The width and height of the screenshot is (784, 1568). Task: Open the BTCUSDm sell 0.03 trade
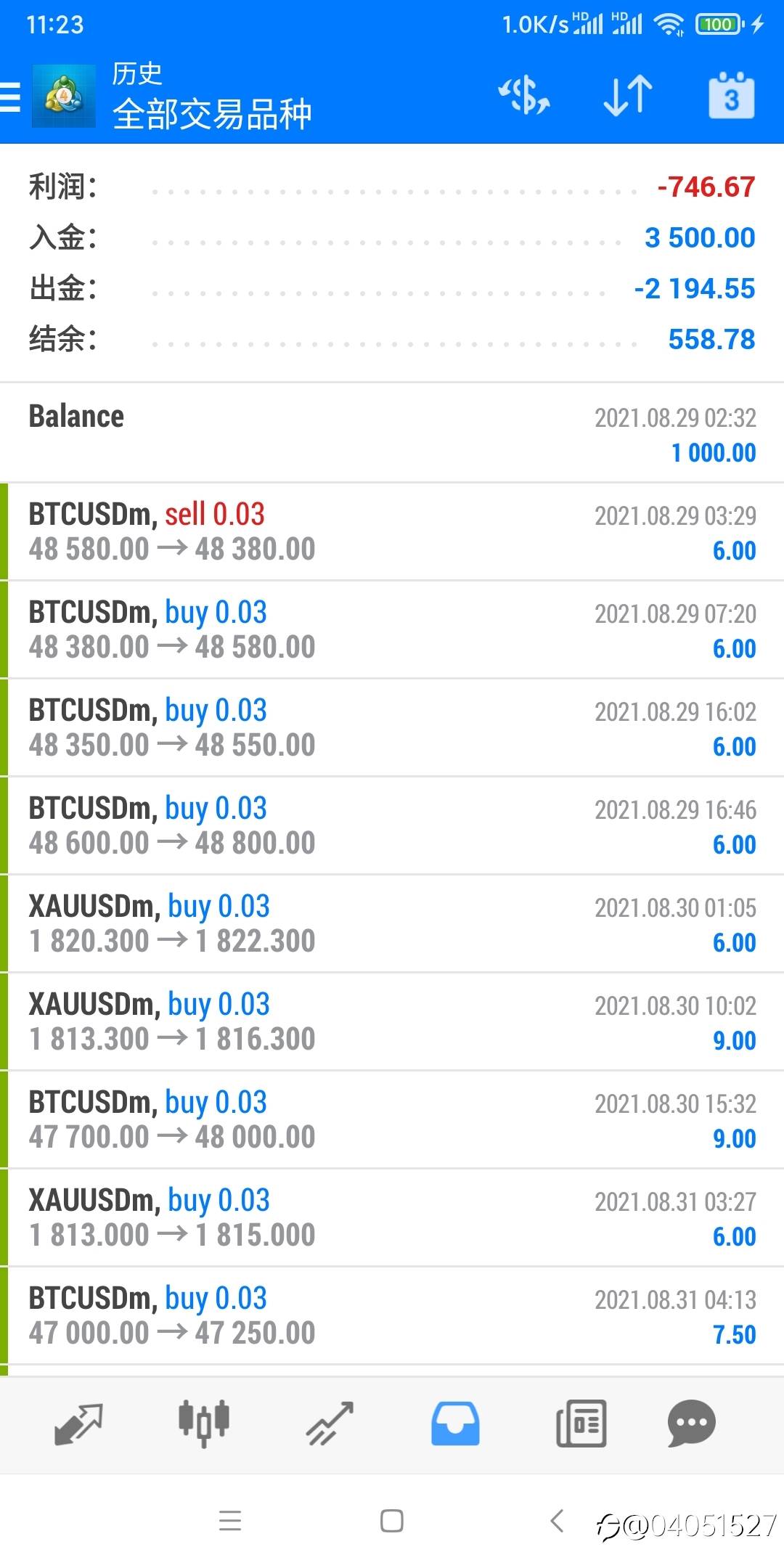pyautogui.click(x=392, y=531)
